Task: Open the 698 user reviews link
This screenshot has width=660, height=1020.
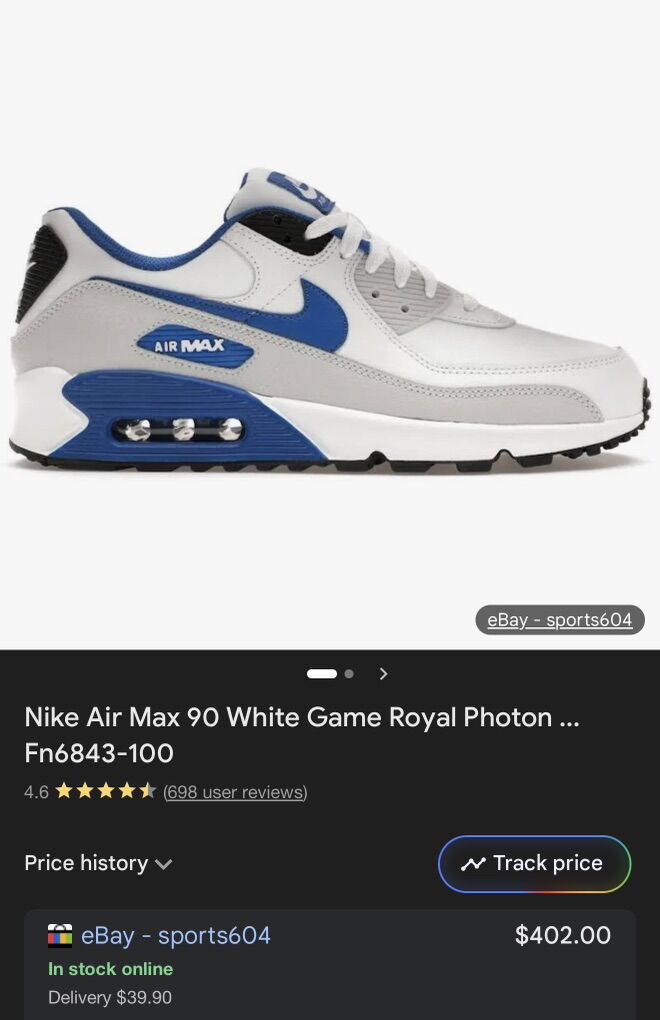Action: [235, 792]
